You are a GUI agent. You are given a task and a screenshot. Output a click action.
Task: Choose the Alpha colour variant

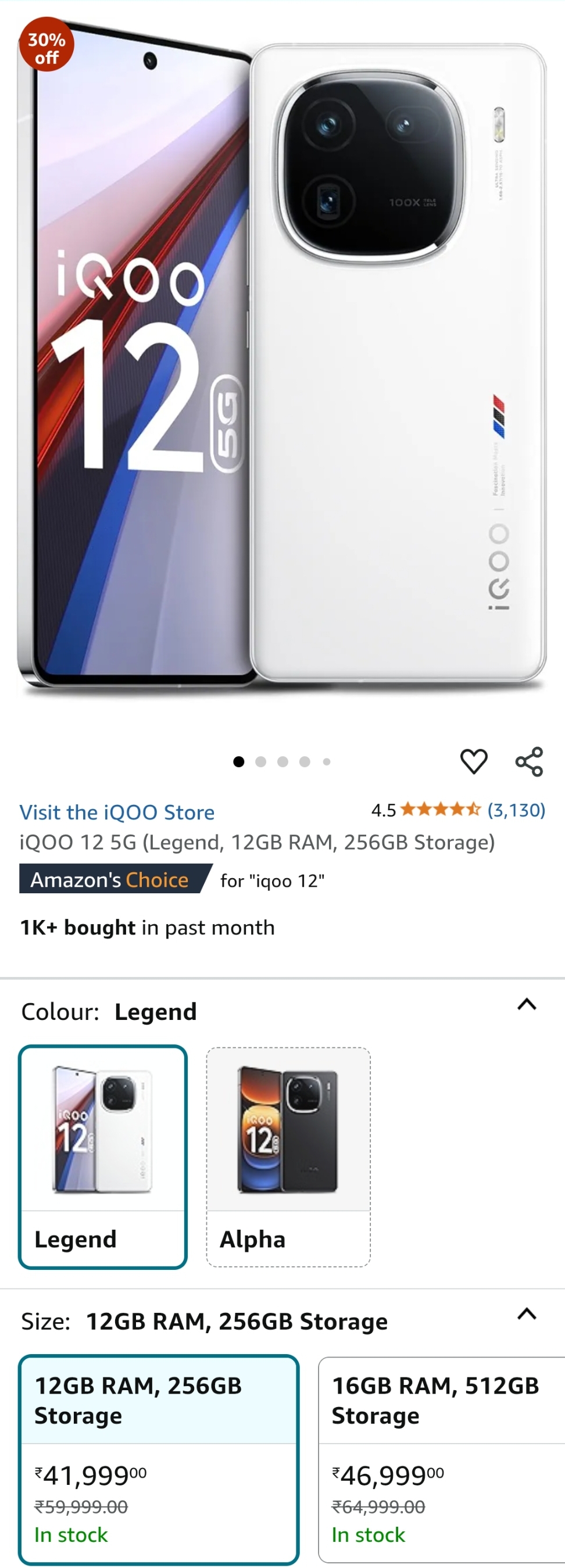tap(288, 1157)
